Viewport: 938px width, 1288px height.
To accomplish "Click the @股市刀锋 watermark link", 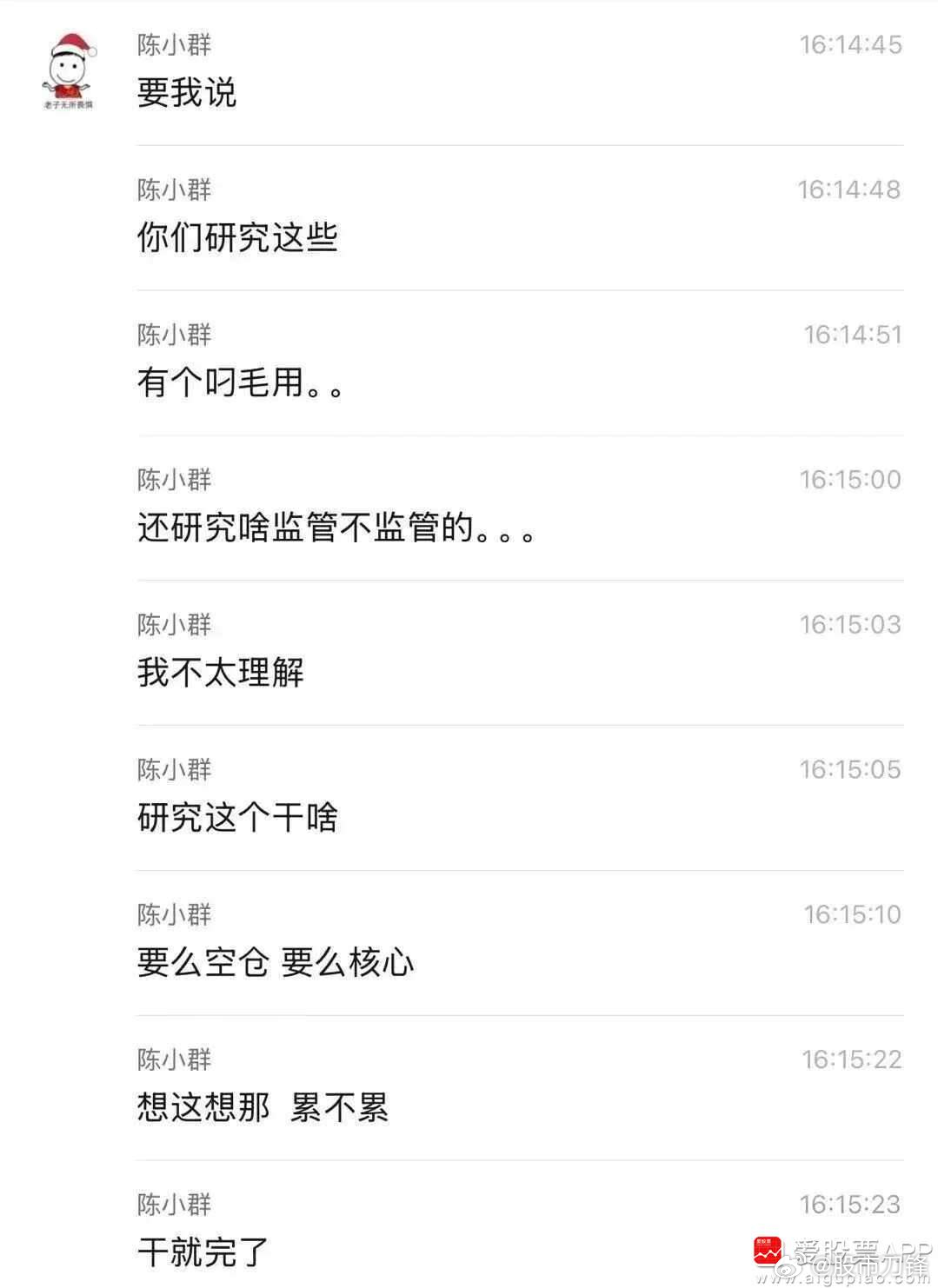I will (x=869, y=1265).
